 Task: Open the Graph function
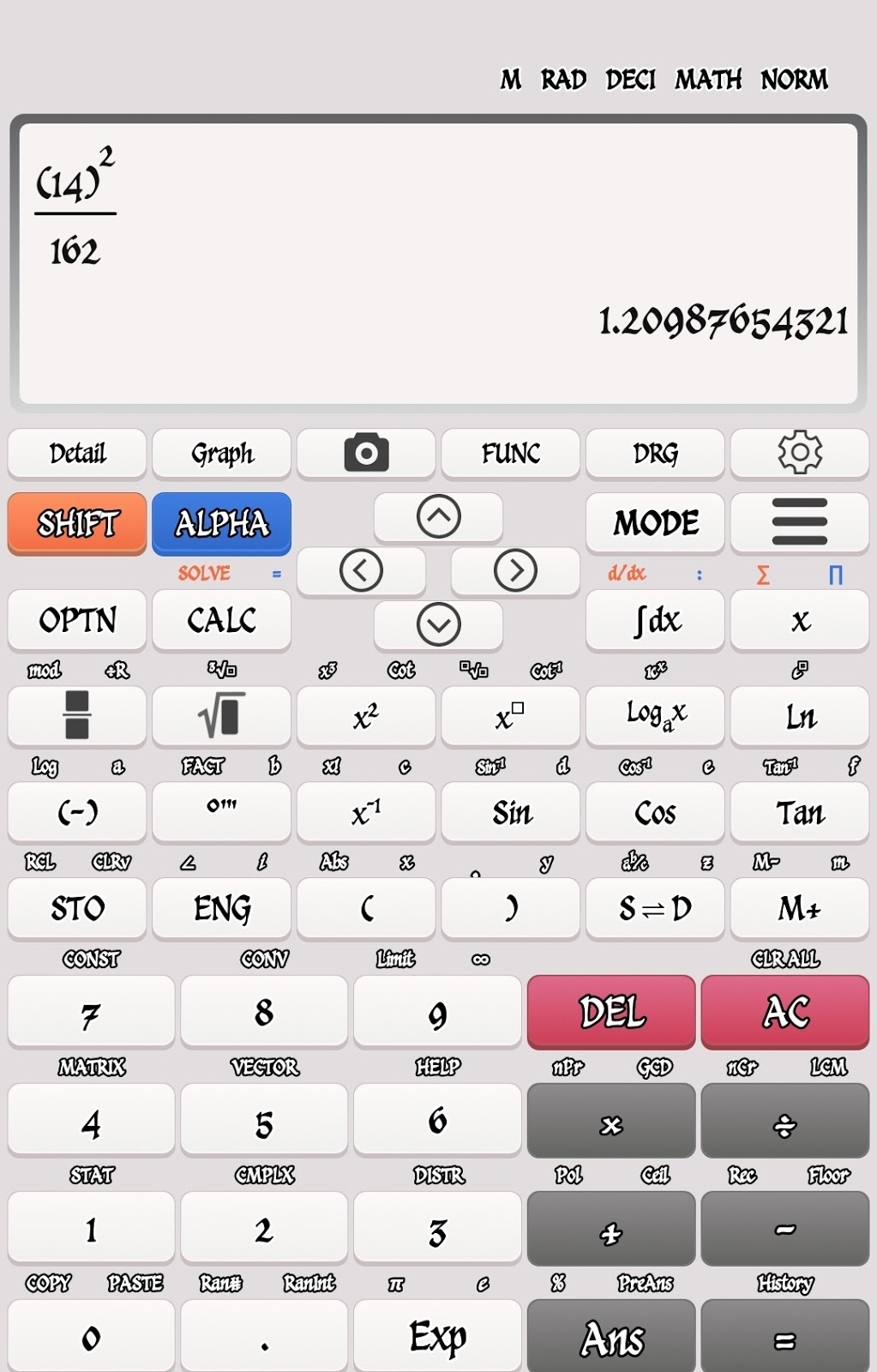point(221,453)
